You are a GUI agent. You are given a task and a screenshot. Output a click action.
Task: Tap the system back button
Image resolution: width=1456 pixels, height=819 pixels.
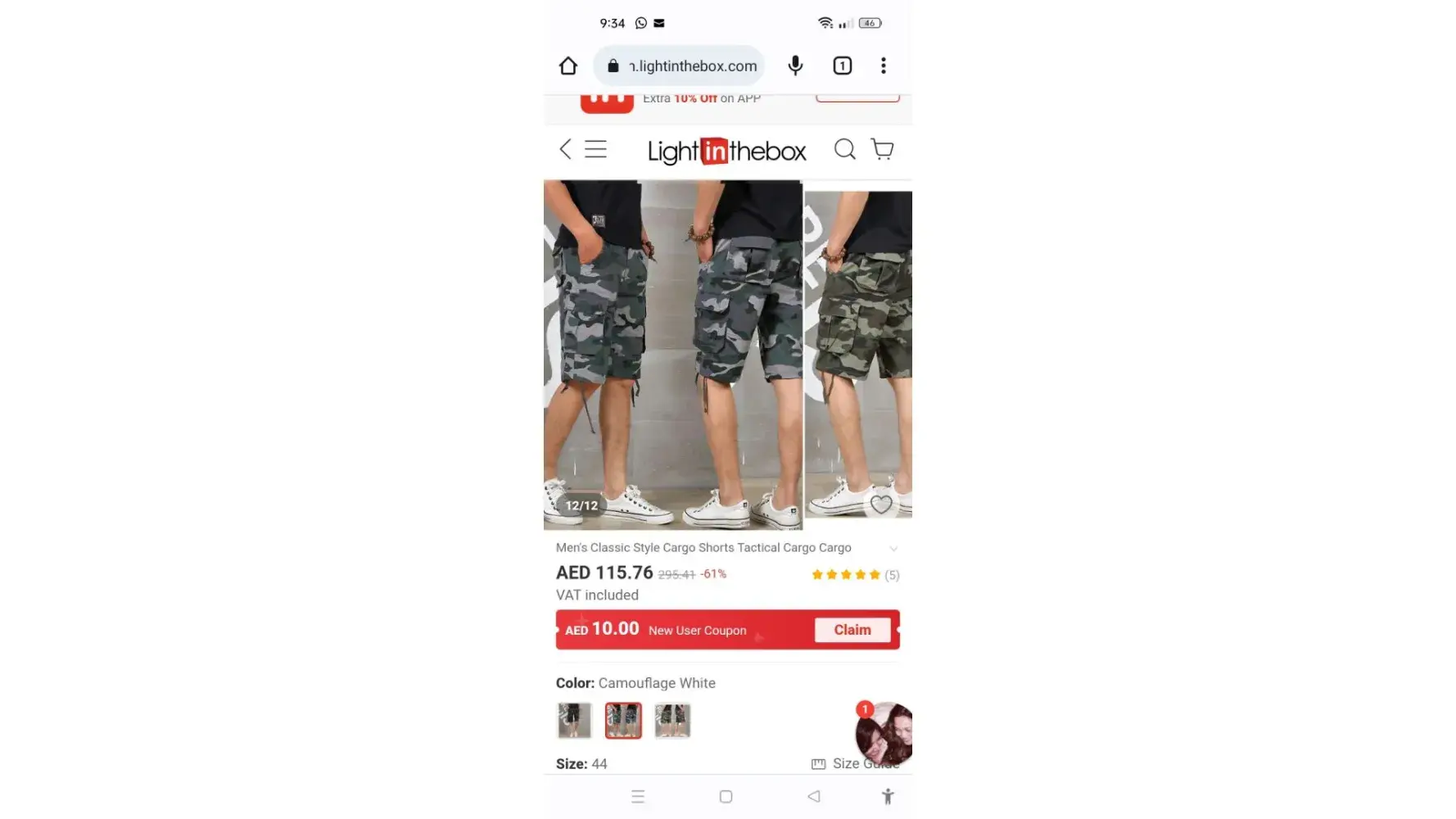(x=813, y=796)
